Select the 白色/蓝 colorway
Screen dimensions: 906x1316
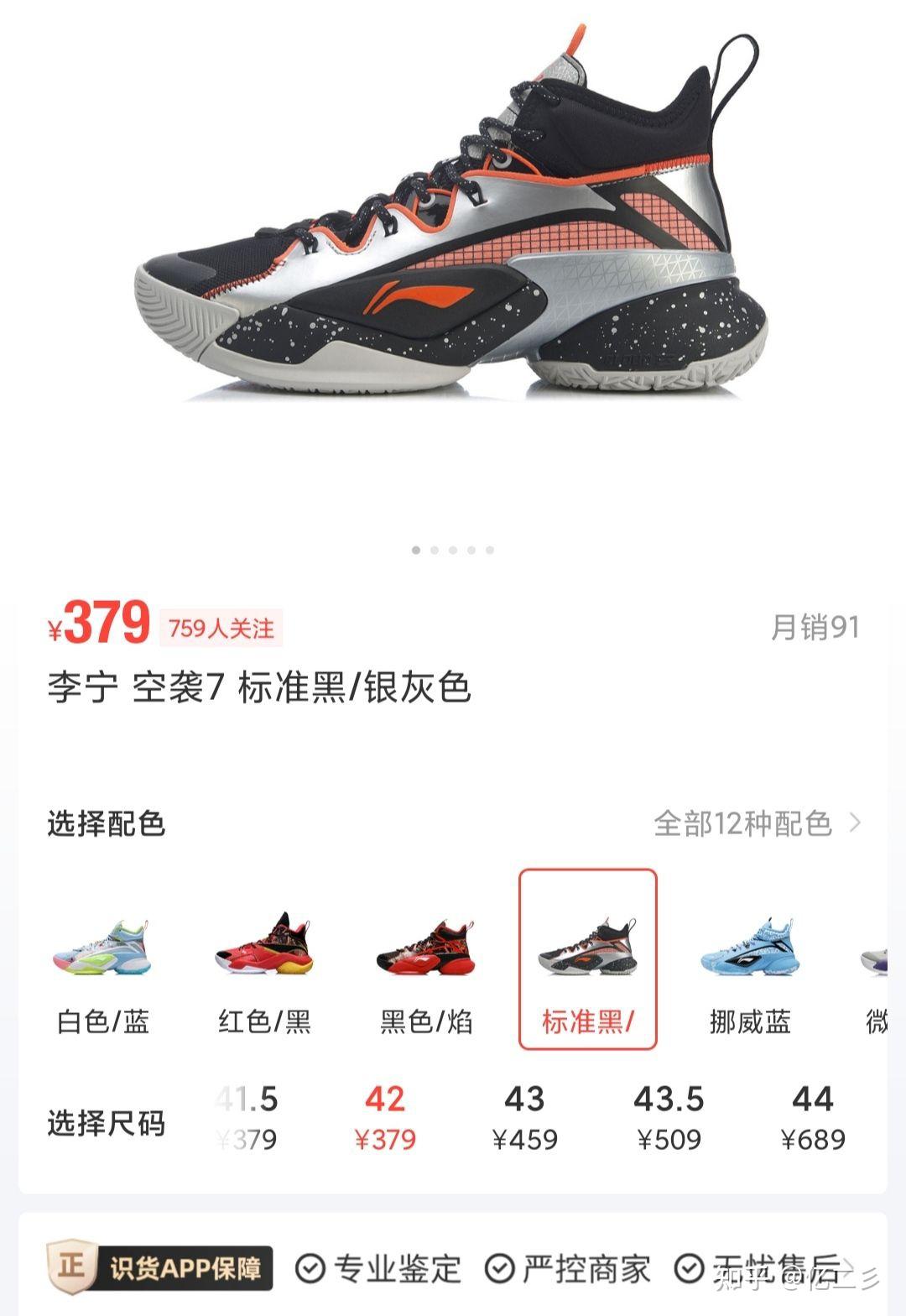(x=102, y=974)
